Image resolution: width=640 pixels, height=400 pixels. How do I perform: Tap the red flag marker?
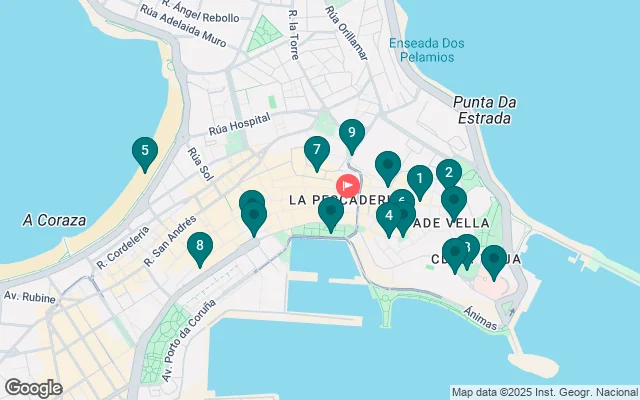click(x=348, y=186)
